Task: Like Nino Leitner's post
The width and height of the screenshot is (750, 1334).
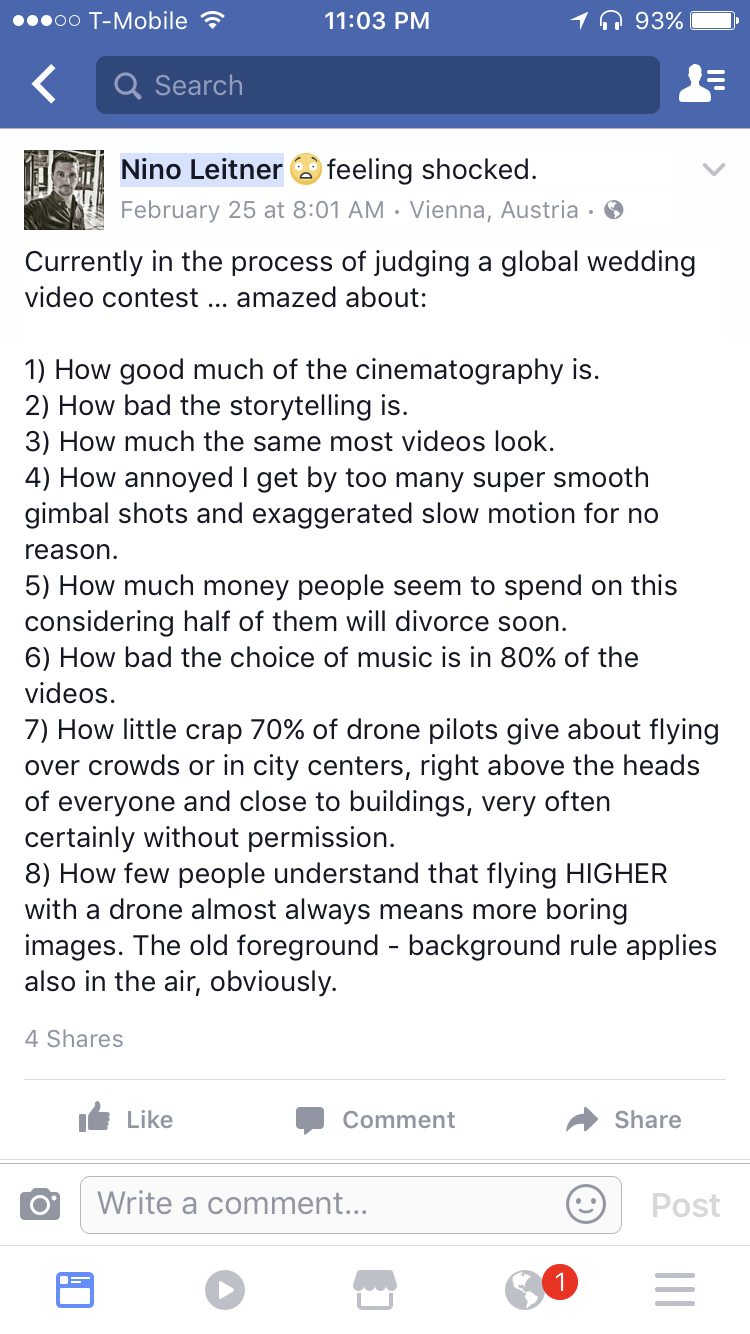Action: click(x=126, y=1119)
